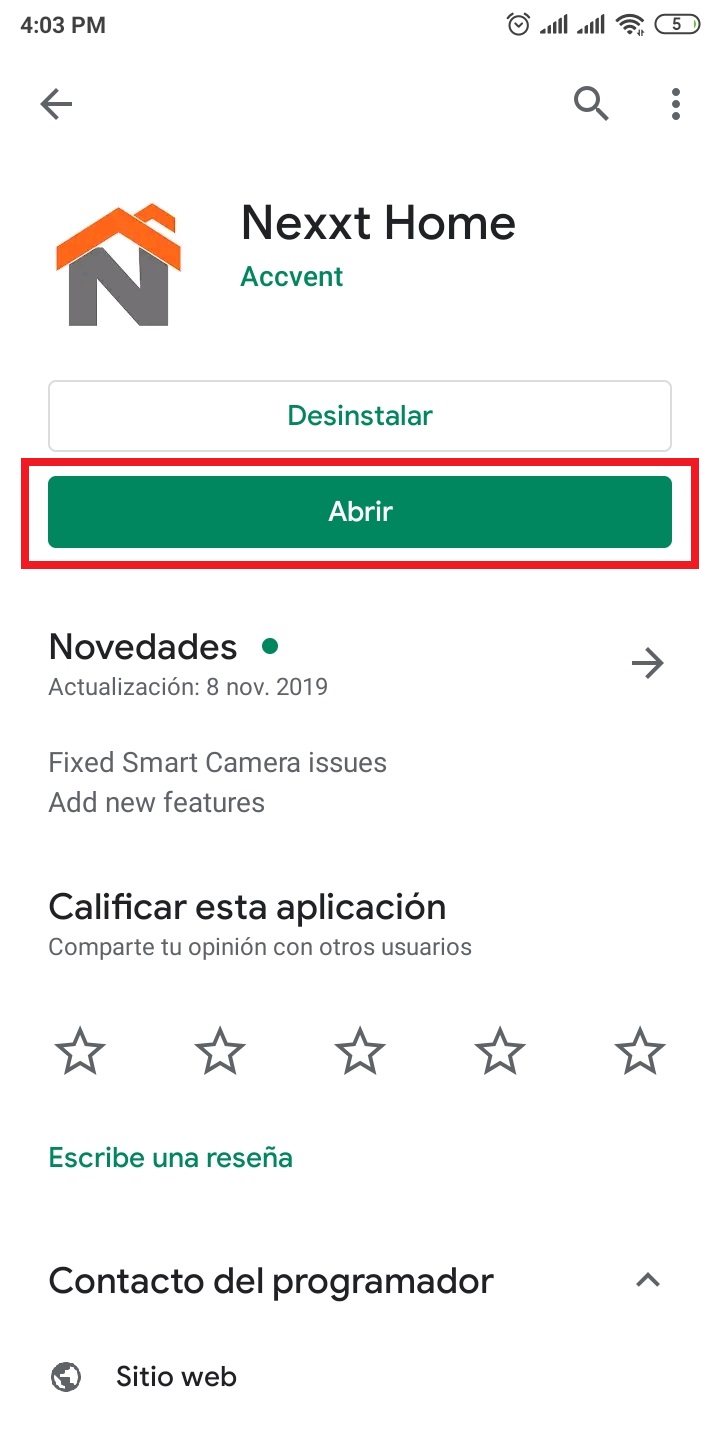Select the fifth rating star

639,1050
